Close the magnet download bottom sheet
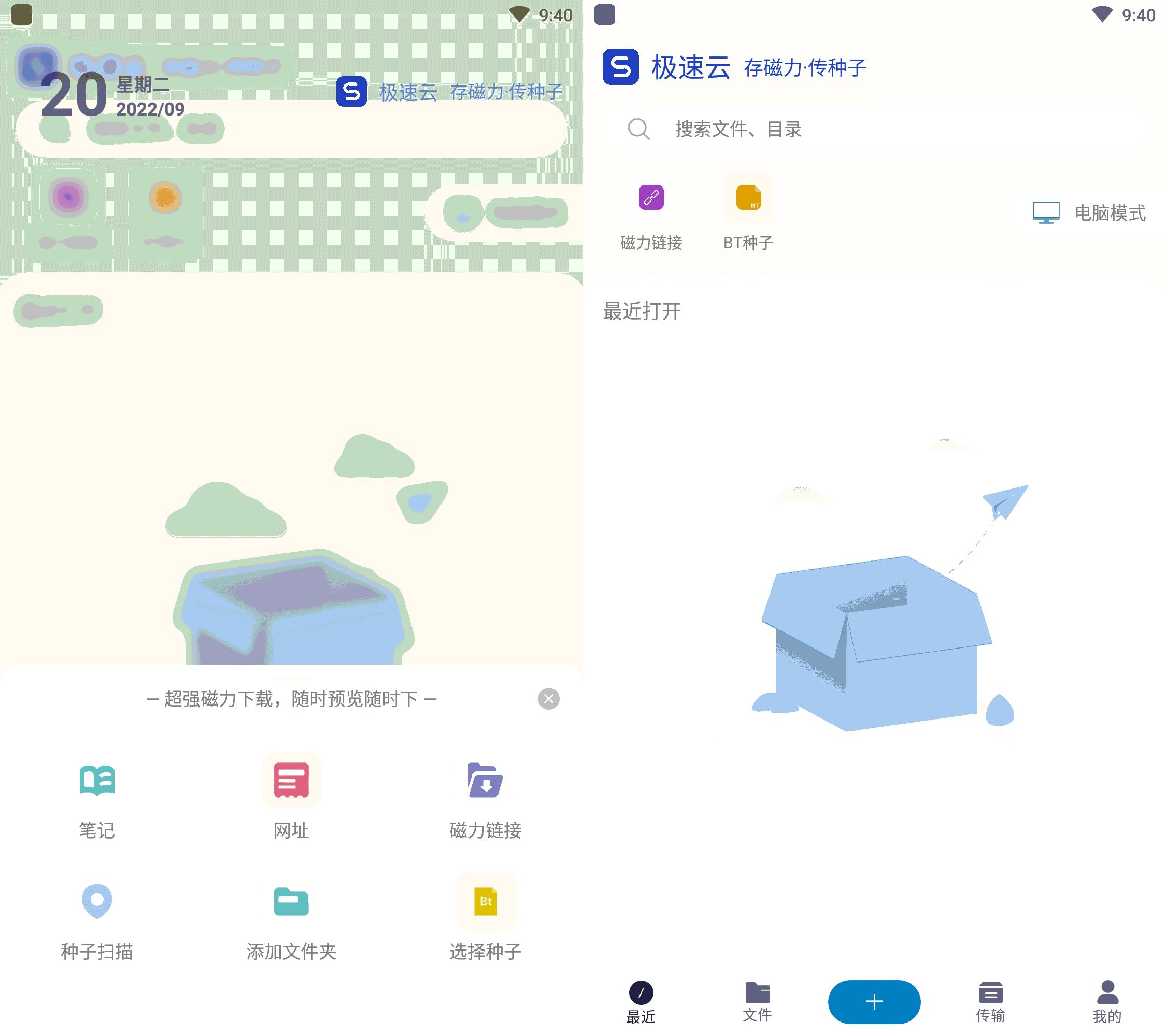This screenshot has height=1036, width=1166. (x=548, y=698)
